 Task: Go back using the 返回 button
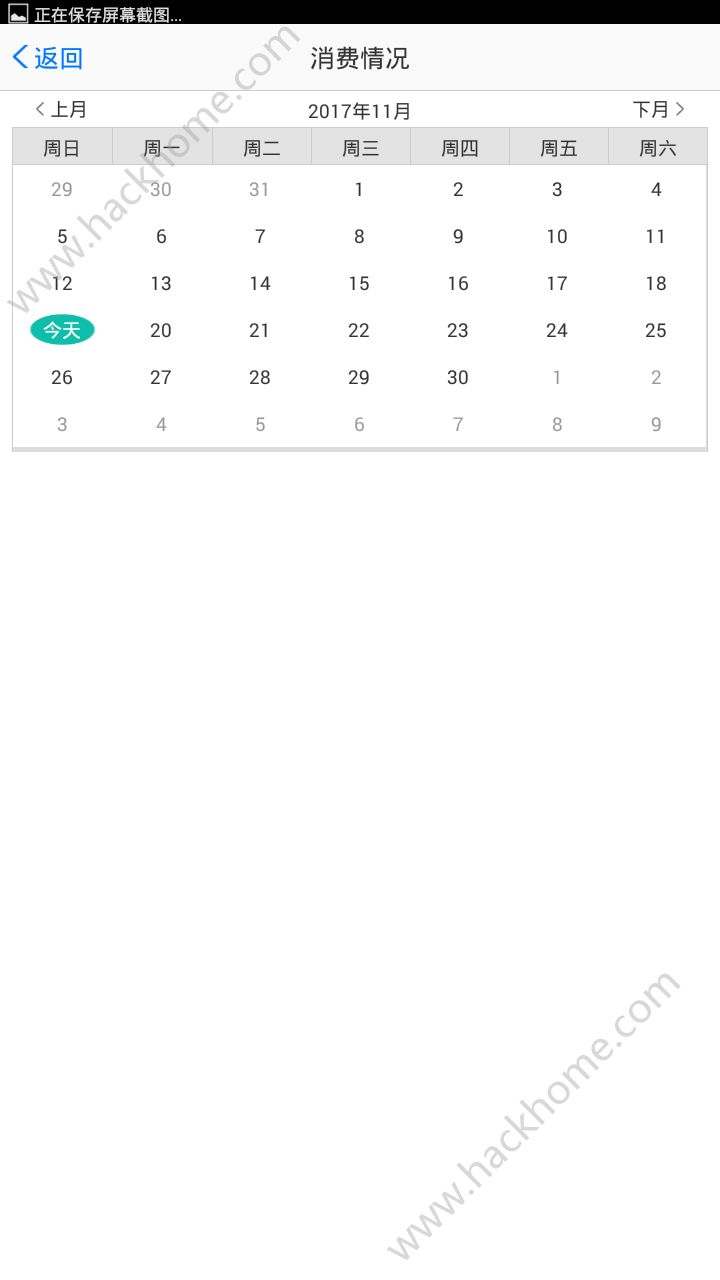[47, 58]
